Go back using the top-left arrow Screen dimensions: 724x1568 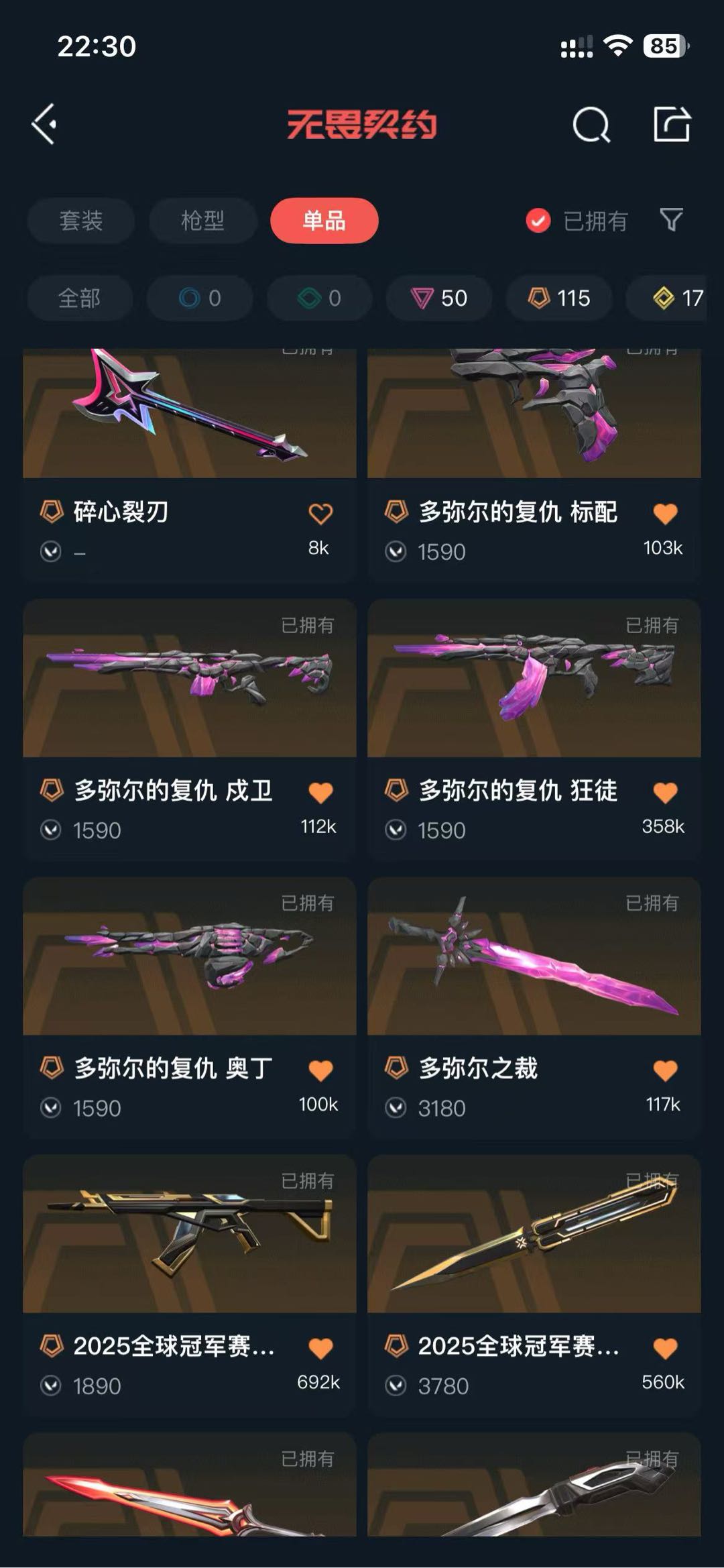click(x=44, y=125)
